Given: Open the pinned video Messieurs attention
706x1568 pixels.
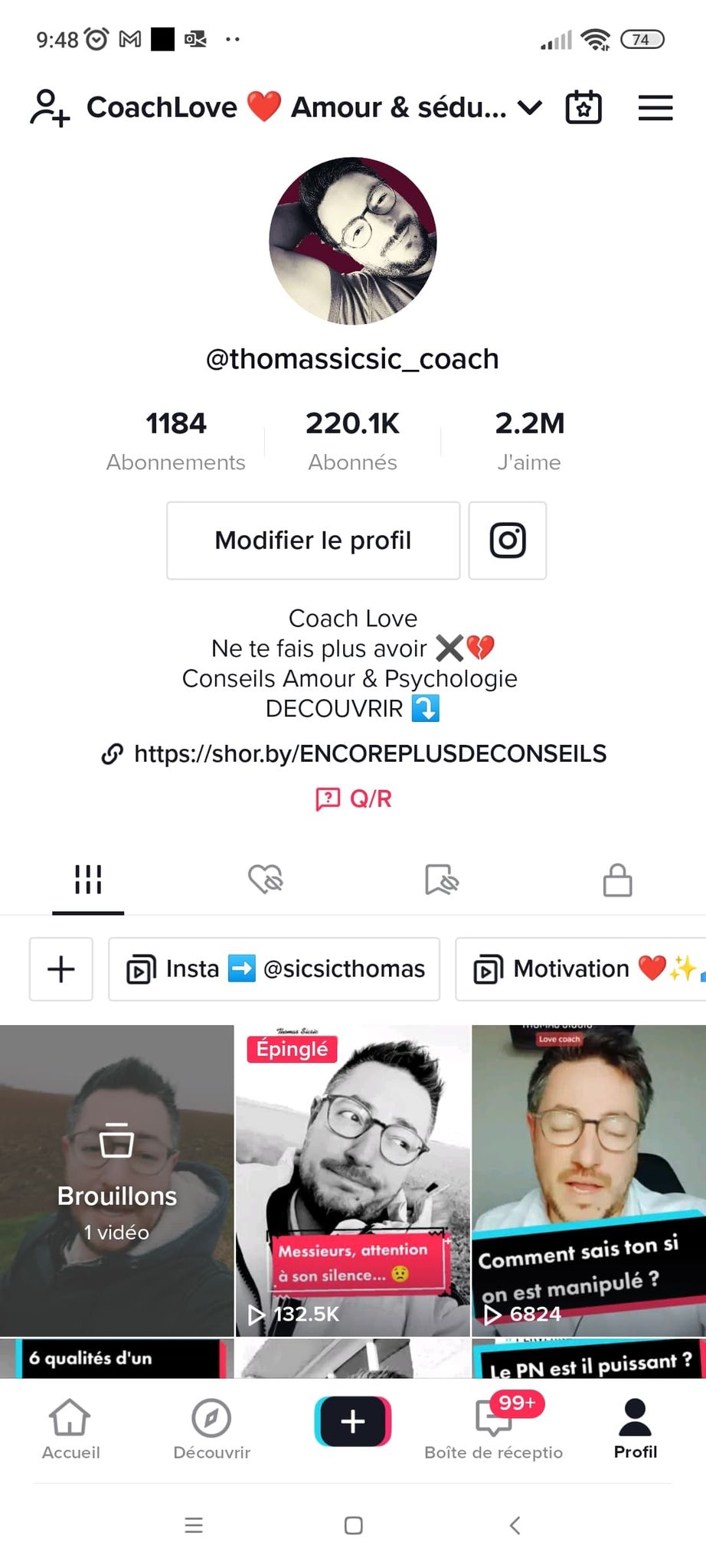Looking at the screenshot, I should coord(352,1171).
